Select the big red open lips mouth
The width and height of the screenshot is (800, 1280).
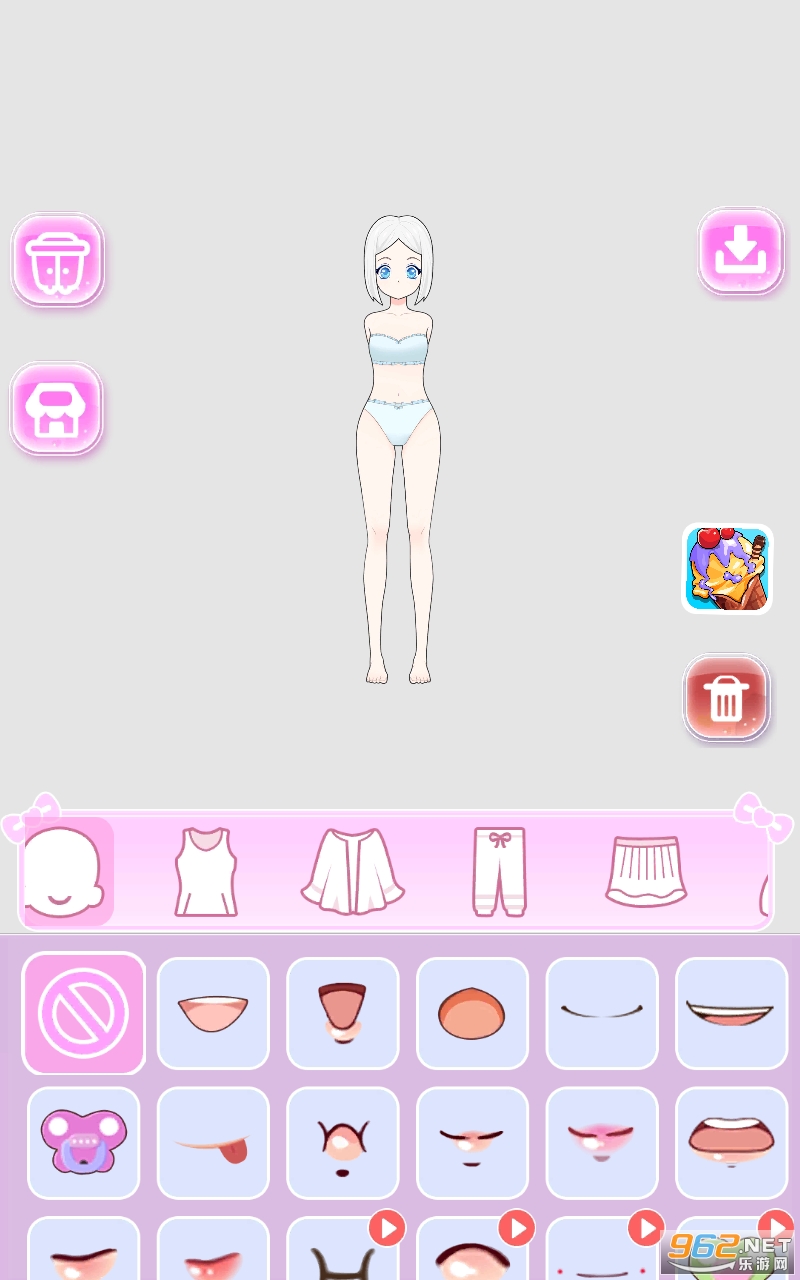point(731,1143)
